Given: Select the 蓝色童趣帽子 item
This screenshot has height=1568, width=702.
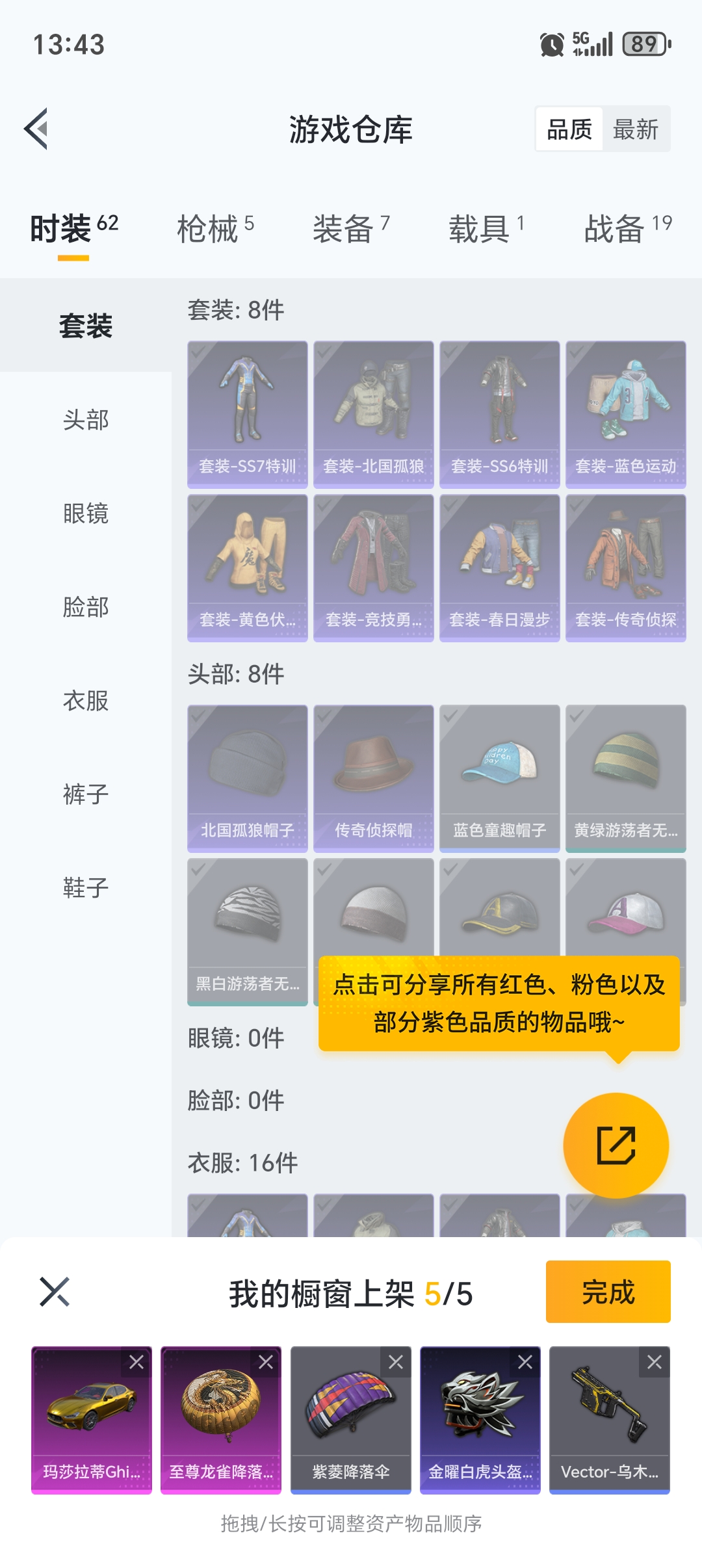Looking at the screenshot, I should tap(499, 778).
